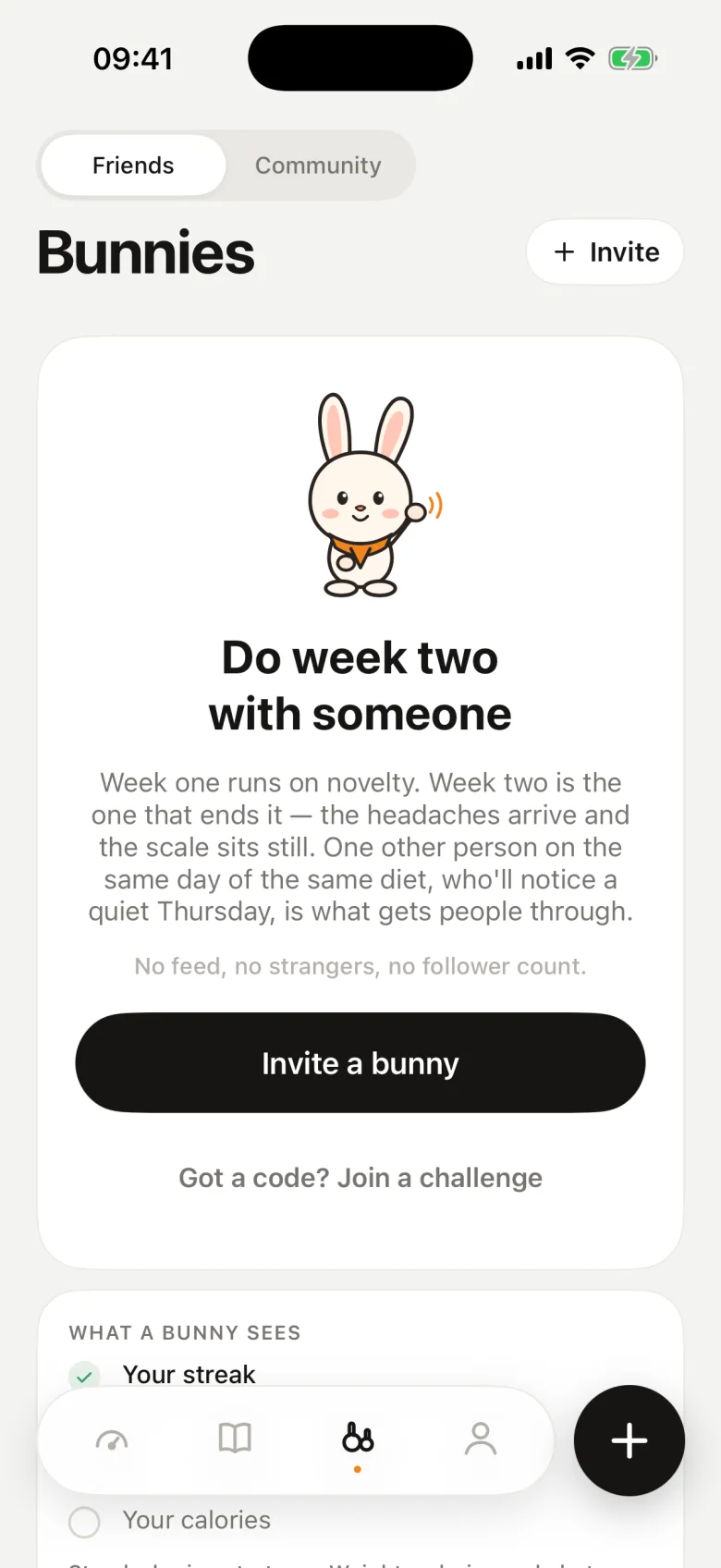Image resolution: width=721 pixels, height=1568 pixels.
Task: Go to the profile person tab
Action: [481, 1439]
